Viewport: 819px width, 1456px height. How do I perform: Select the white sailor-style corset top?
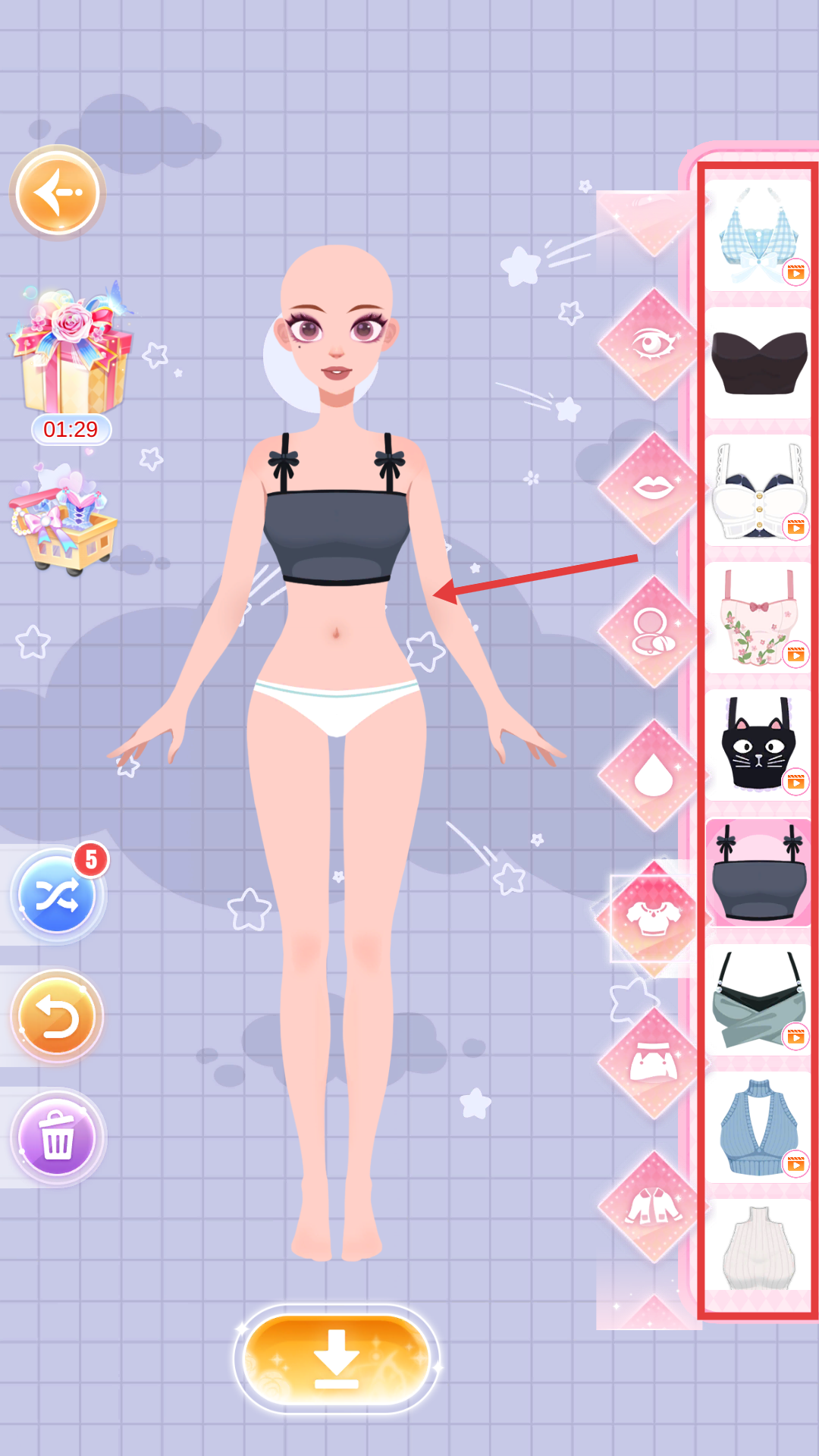758,490
